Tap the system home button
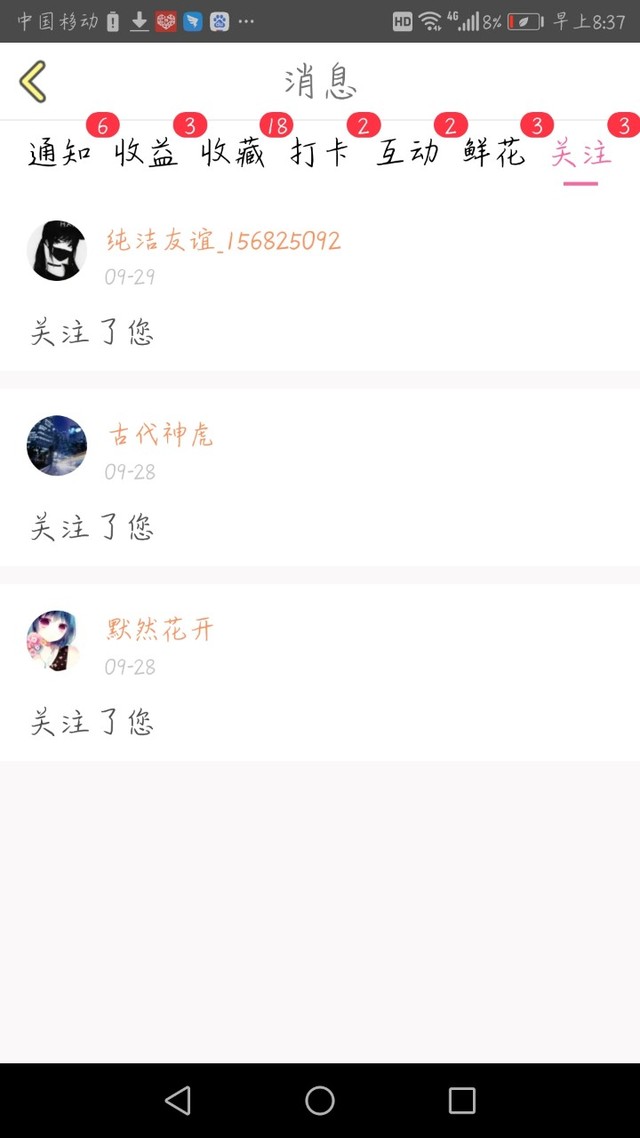This screenshot has height=1138, width=640. point(320,1100)
